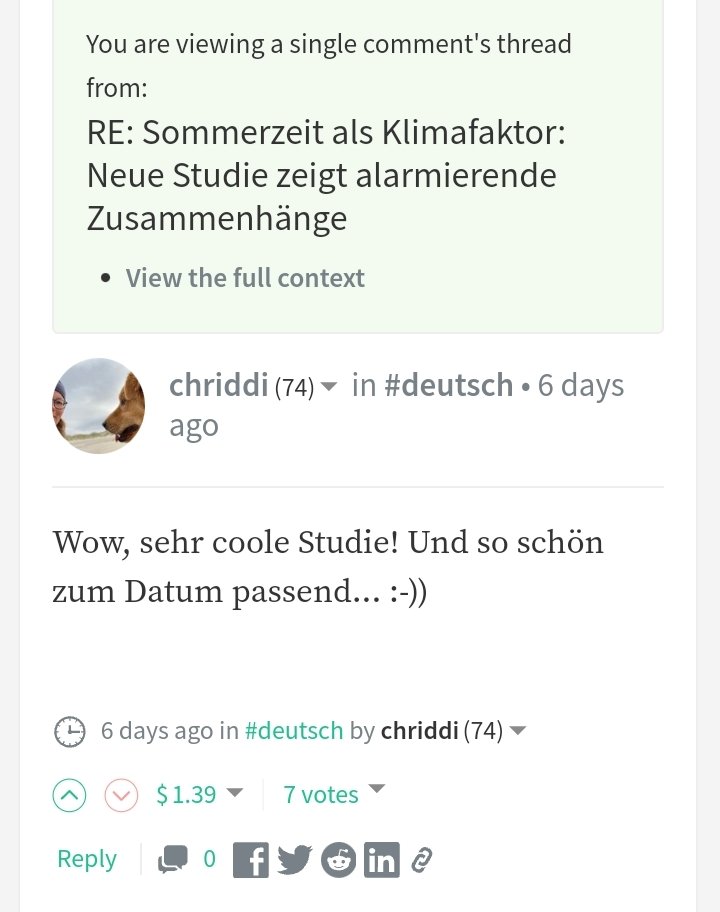Open chriddi's profile picture
Viewport: 720px width, 912px height.
(x=98, y=406)
